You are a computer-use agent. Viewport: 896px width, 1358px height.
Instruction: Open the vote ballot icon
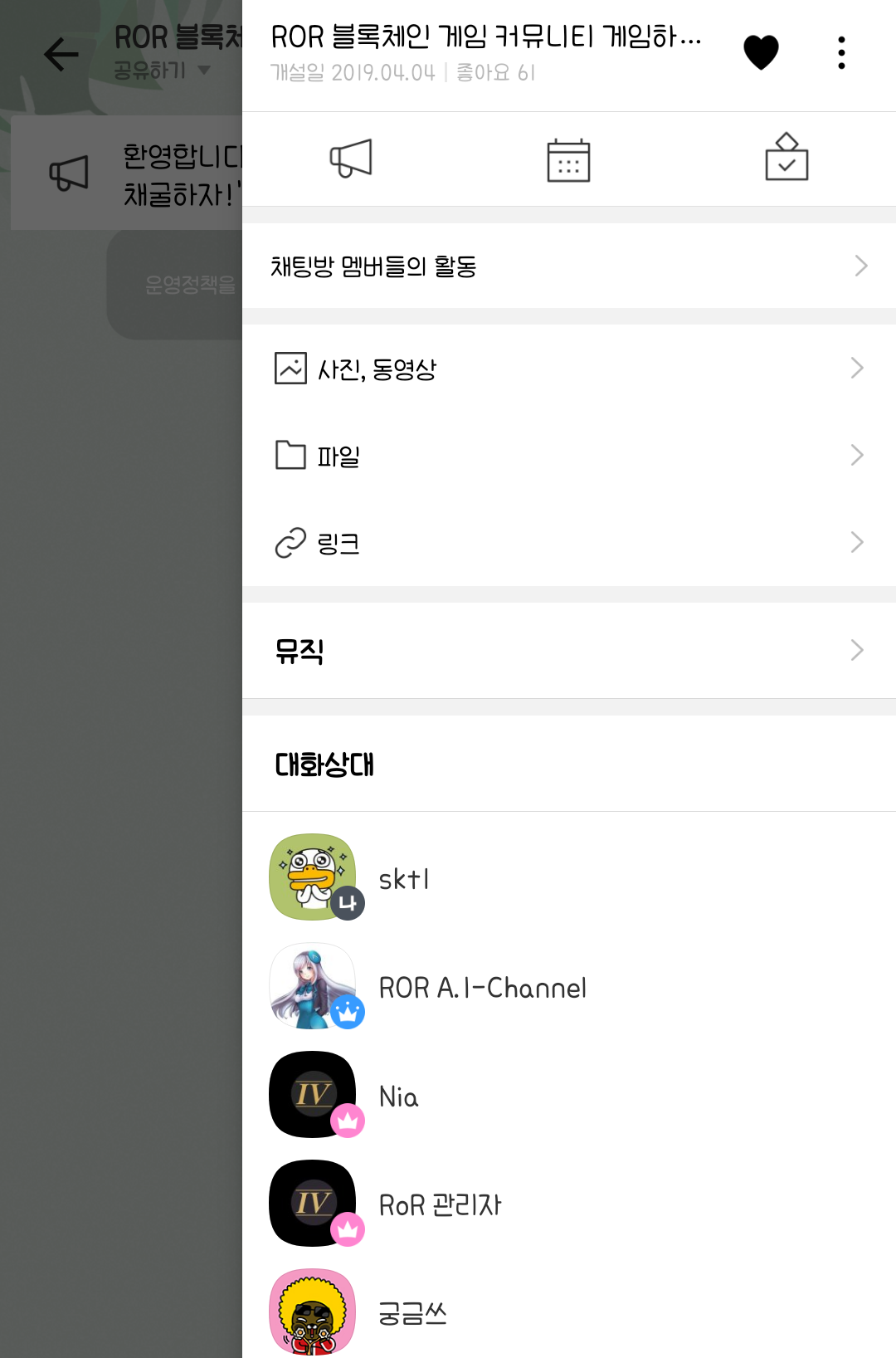pyautogui.click(x=786, y=158)
